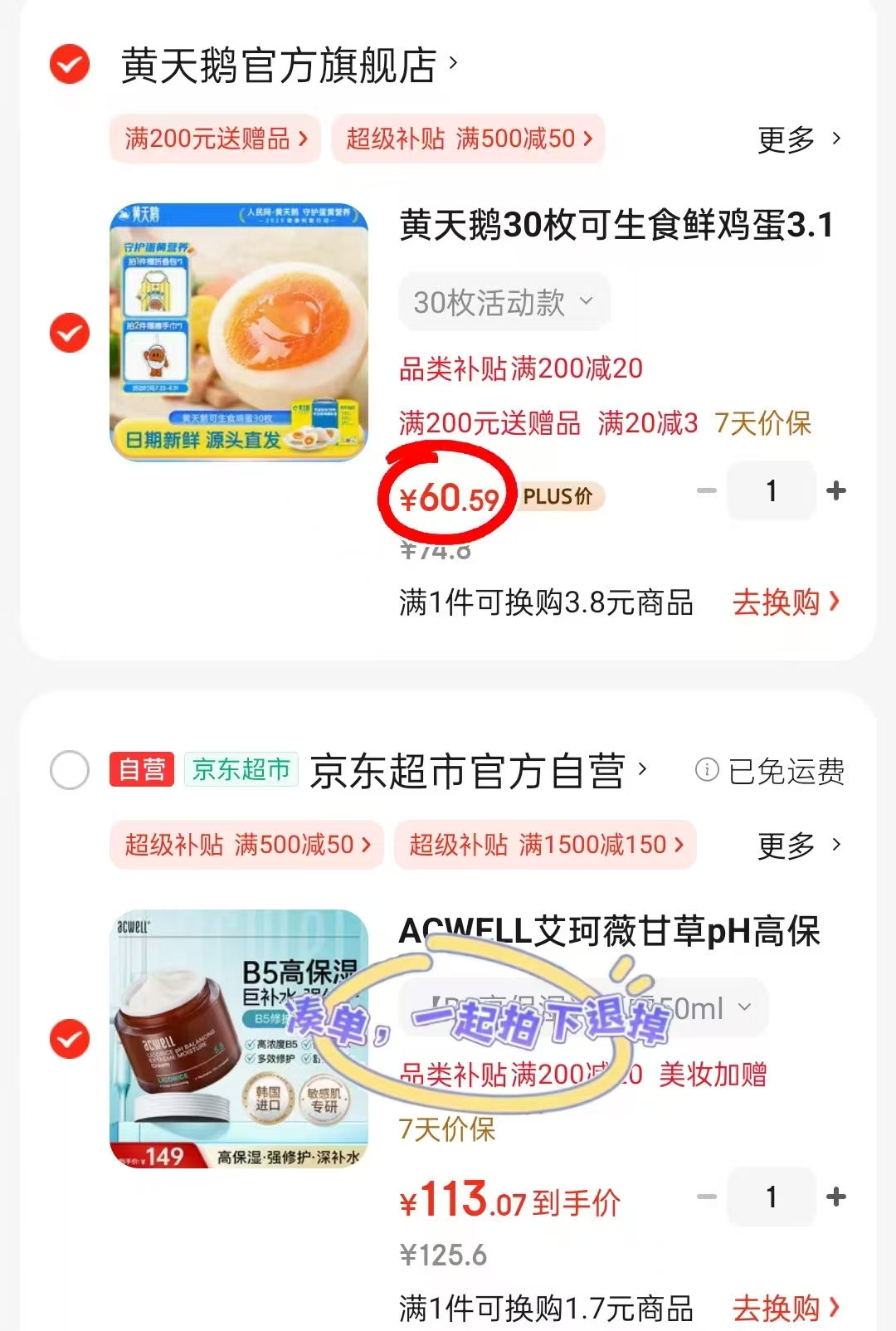Click the 自营 badge
This screenshot has width=896, height=1331.
click(x=140, y=770)
